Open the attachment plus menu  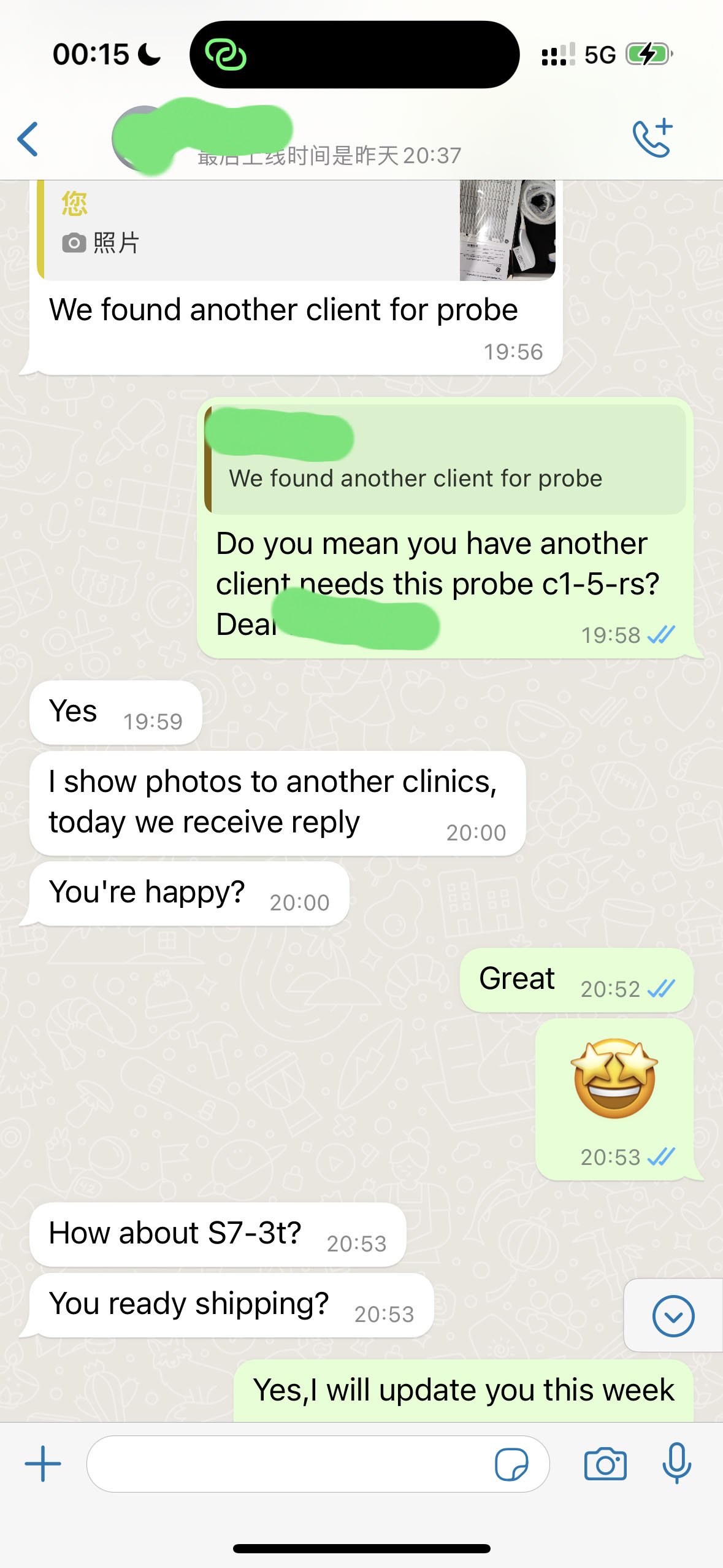tap(43, 1464)
